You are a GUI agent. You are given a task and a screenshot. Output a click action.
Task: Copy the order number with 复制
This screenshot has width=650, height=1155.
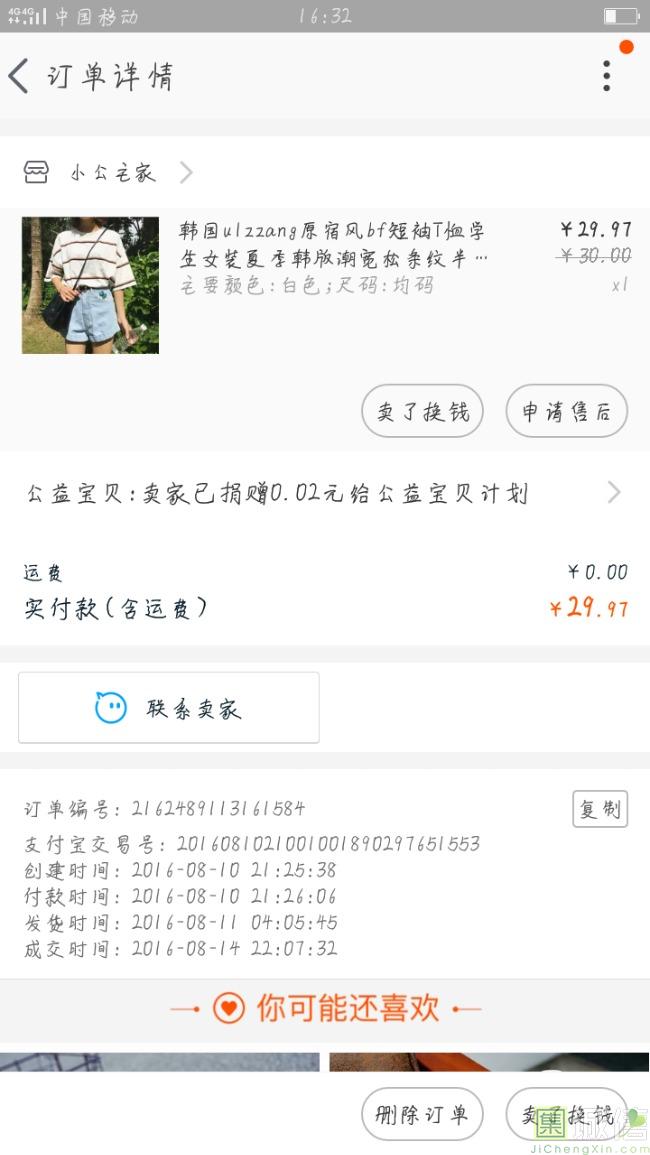coord(600,809)
